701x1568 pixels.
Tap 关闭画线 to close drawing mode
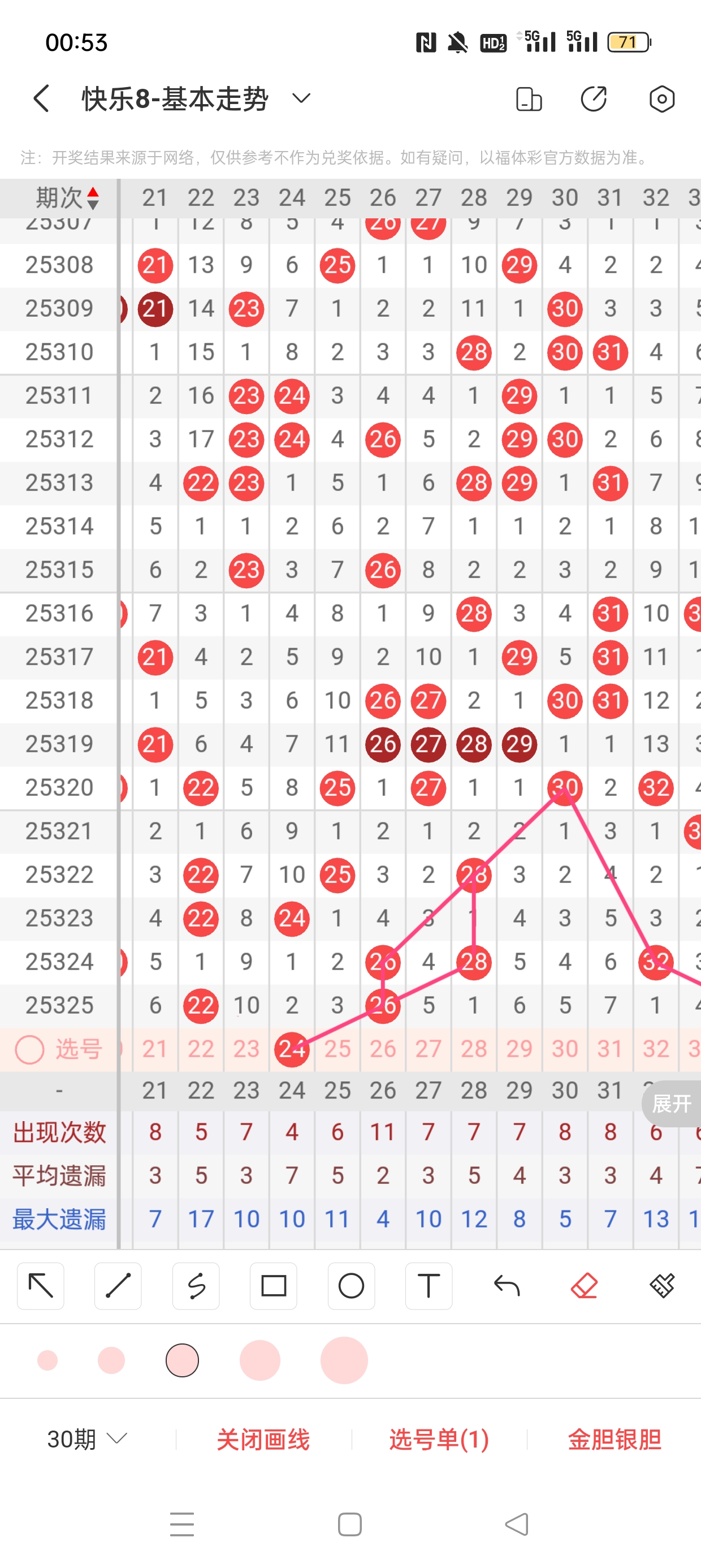coord(263,1439)
